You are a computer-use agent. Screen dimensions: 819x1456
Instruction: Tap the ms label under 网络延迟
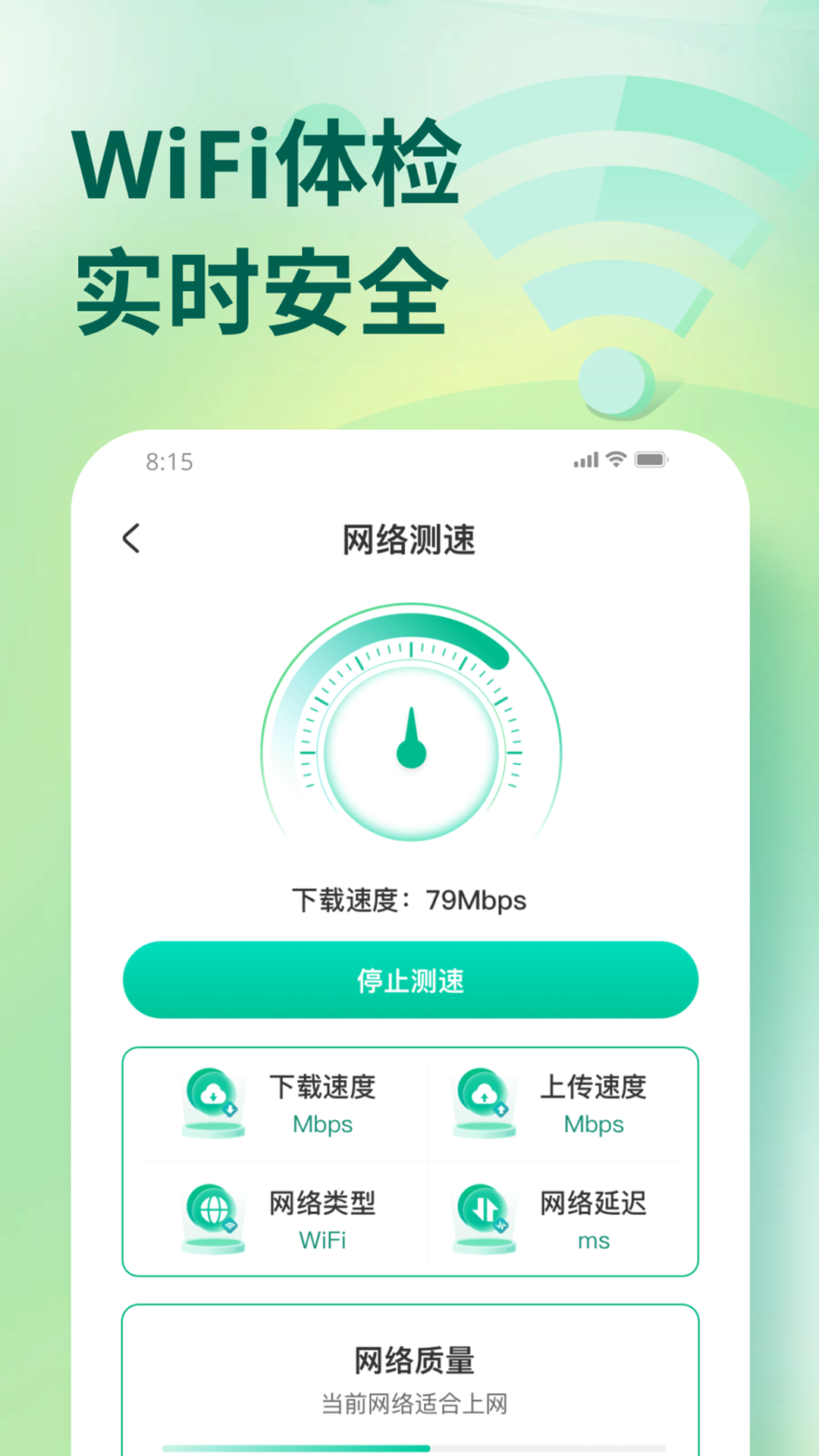coord(594,1241)
